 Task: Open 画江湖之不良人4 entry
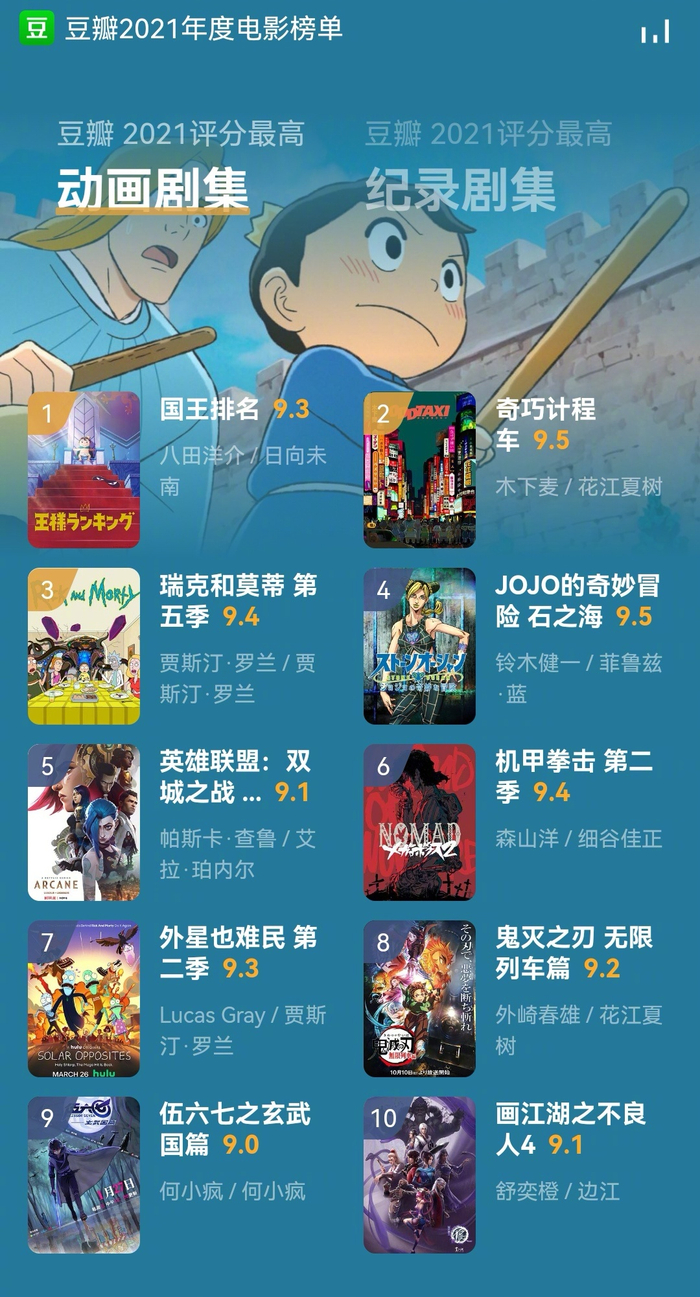[517, 1174]
